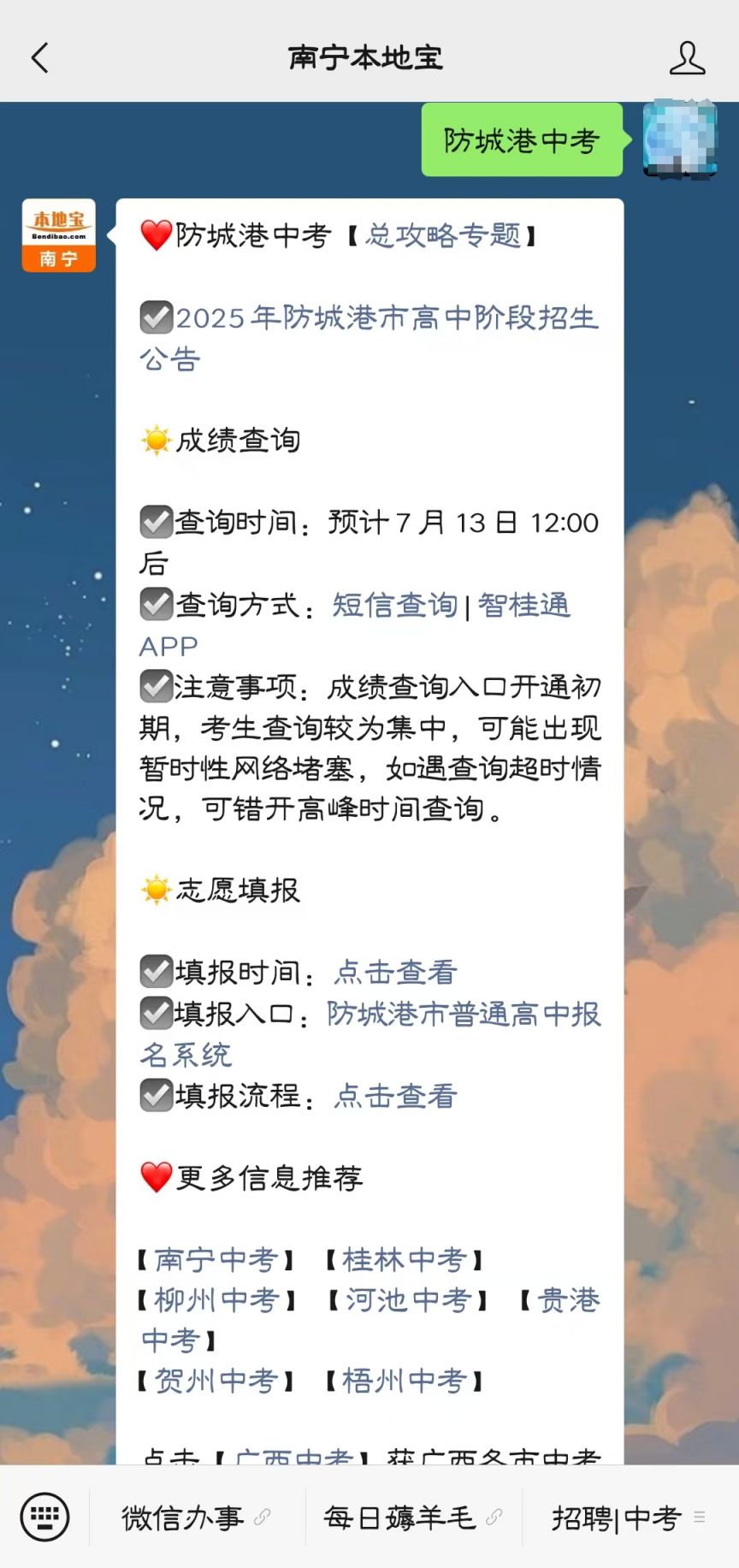Open the account profile icon
The image size is (739, 1568).
(x=686, y=58)
